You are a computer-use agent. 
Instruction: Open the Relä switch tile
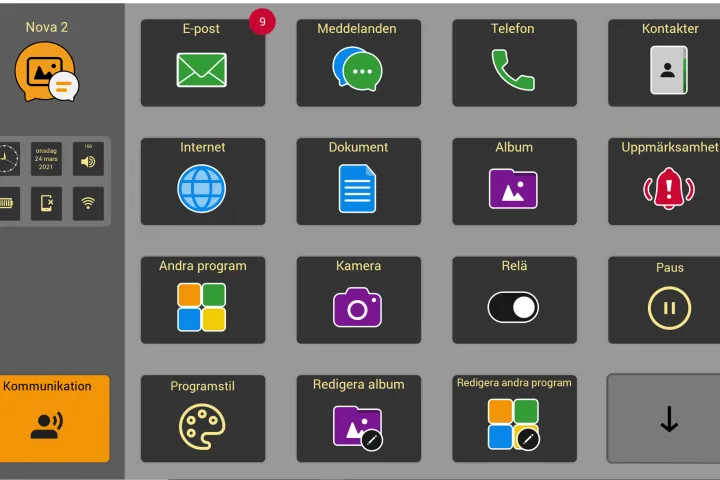click(x=514, y=300)
